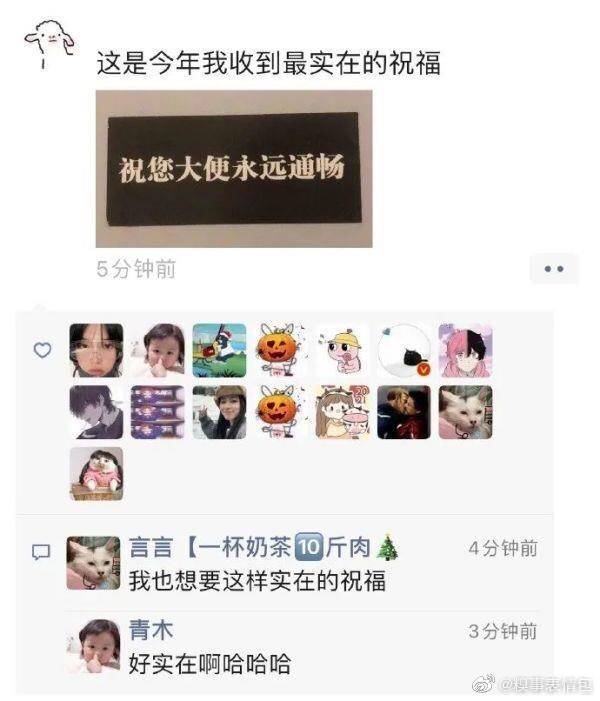Tap 青木's baby avatar in comments
The width and height of the screenshot is (600, 701).
93,645
